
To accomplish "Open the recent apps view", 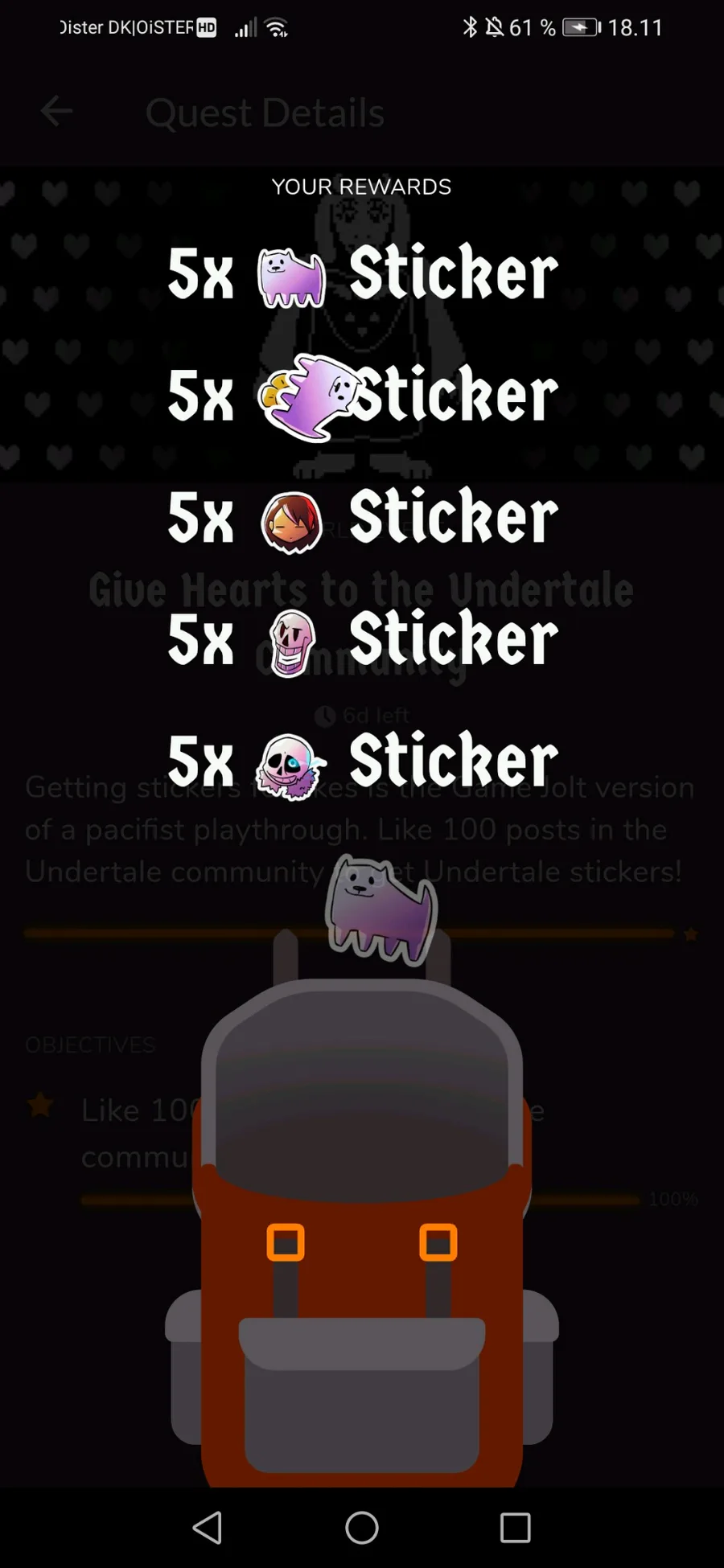I will (x=515, y=1527).
